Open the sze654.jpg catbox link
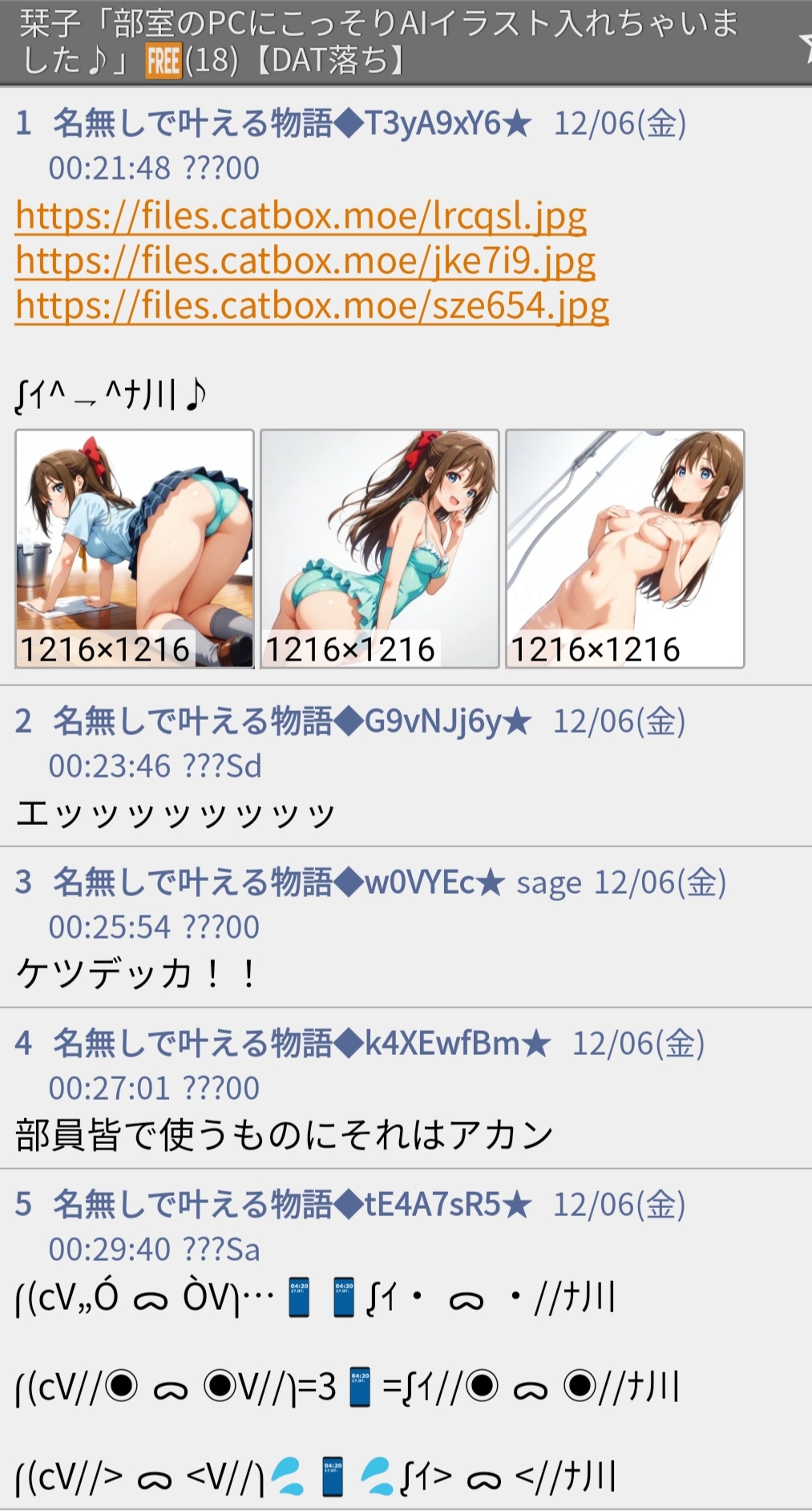The width and height of the screenshot is (812, 1511). 312,305
